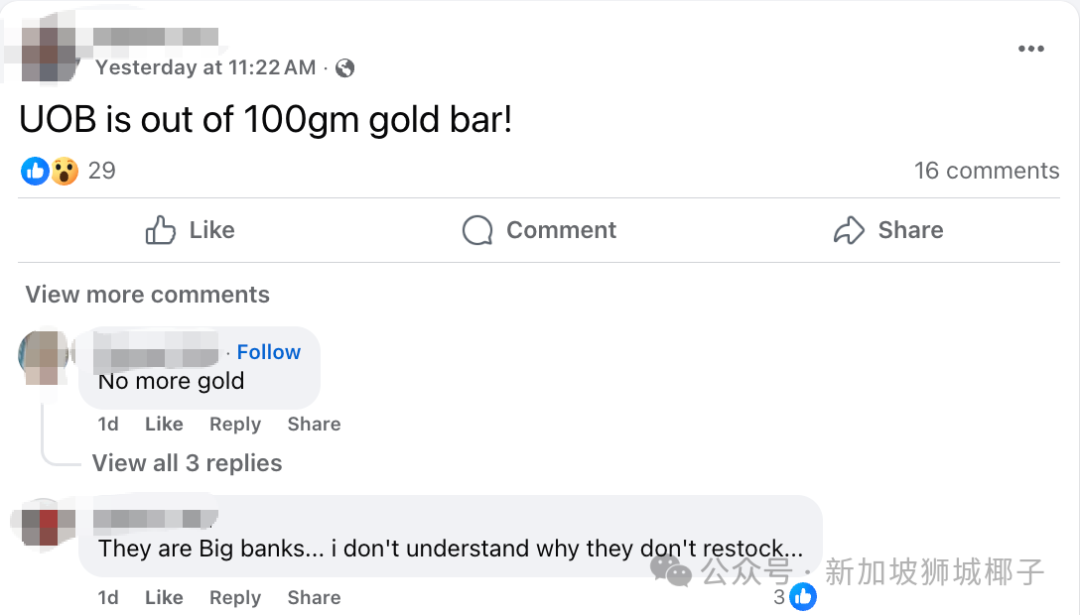1080x615 pixels.
Task: Open the post's three-dot options menu
Action: coord(1030,49)
